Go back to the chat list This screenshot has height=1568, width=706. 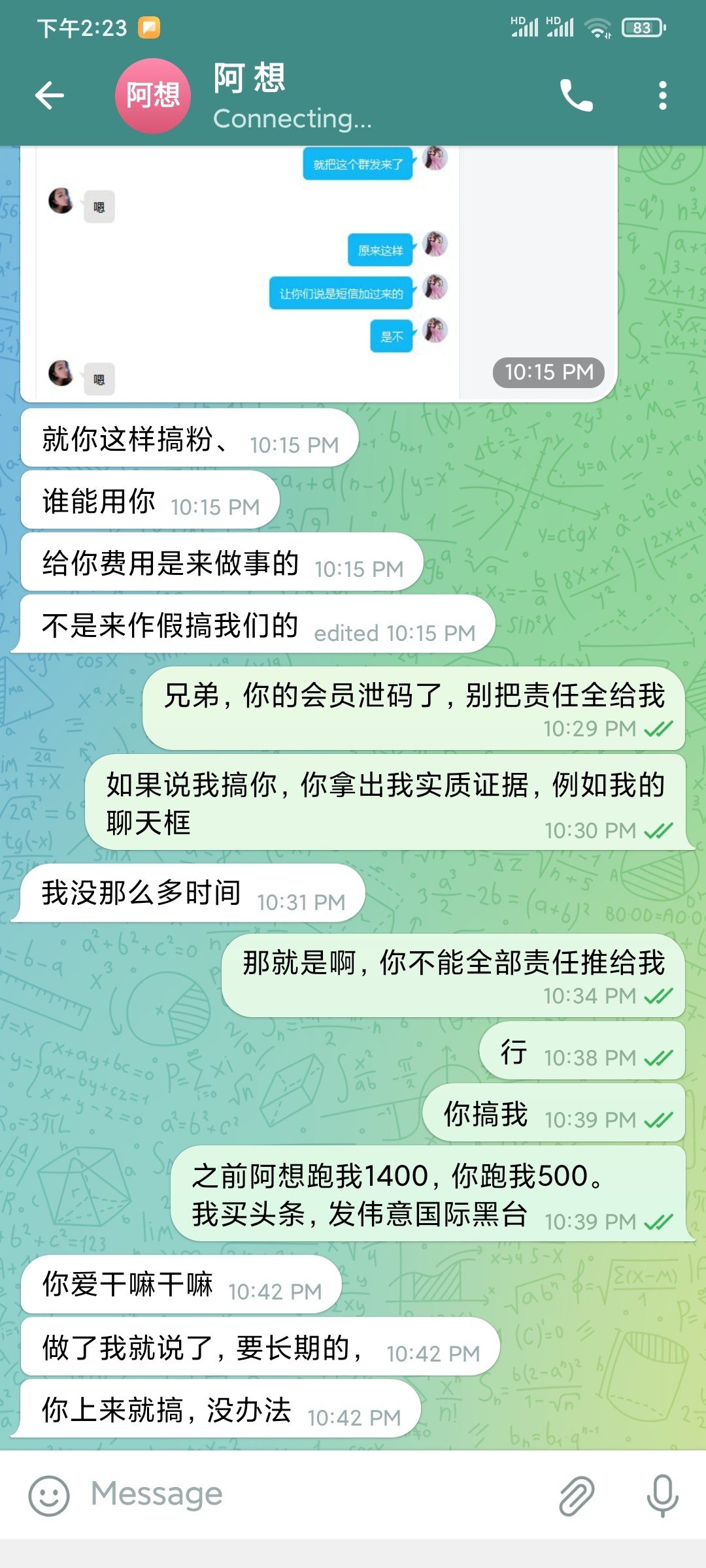click(x=50, y=96)
